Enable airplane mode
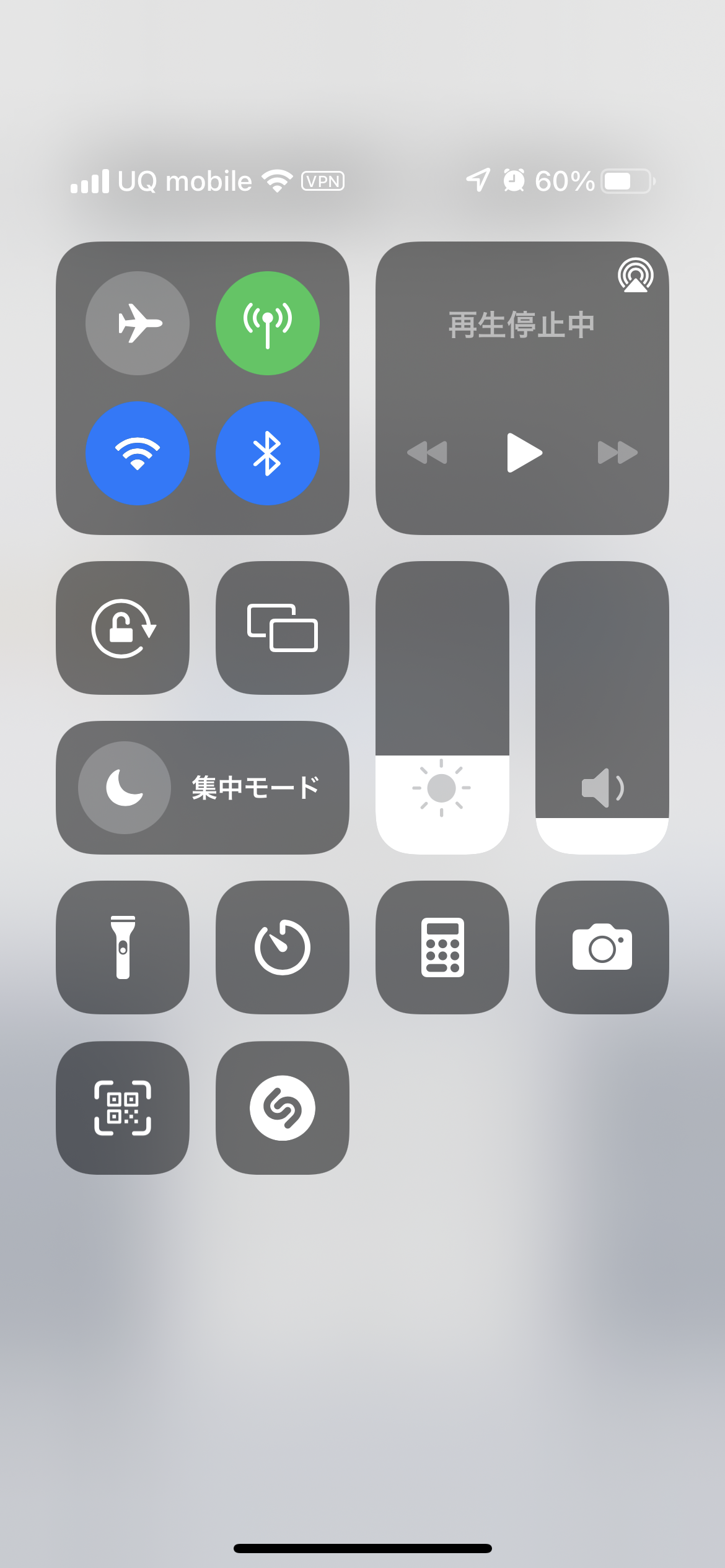The height and width of the screenshot is (1568, 725). pyautogui.click(x=138, y=323)
